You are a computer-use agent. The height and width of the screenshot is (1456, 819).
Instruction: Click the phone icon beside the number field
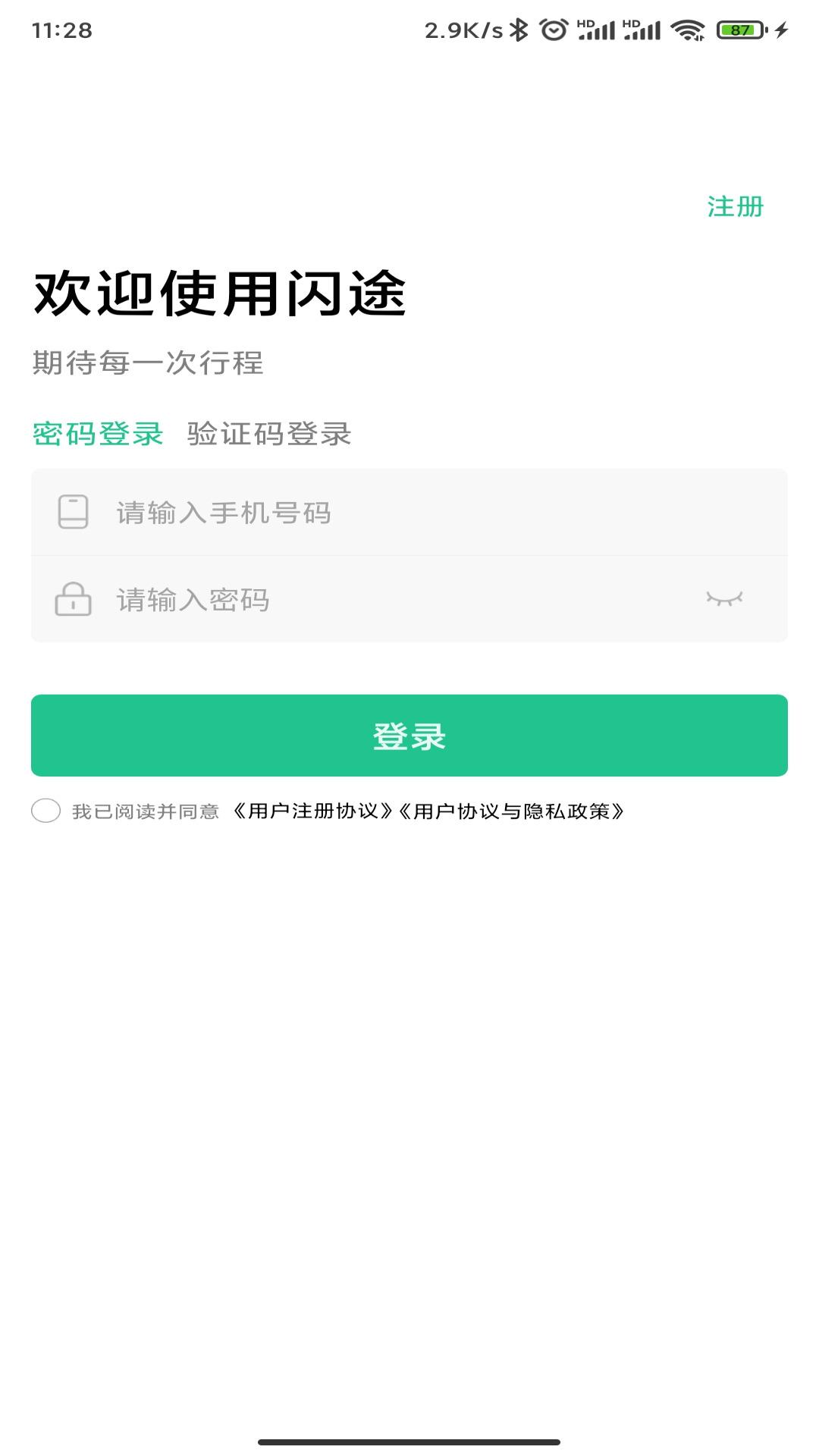[72, 512]
